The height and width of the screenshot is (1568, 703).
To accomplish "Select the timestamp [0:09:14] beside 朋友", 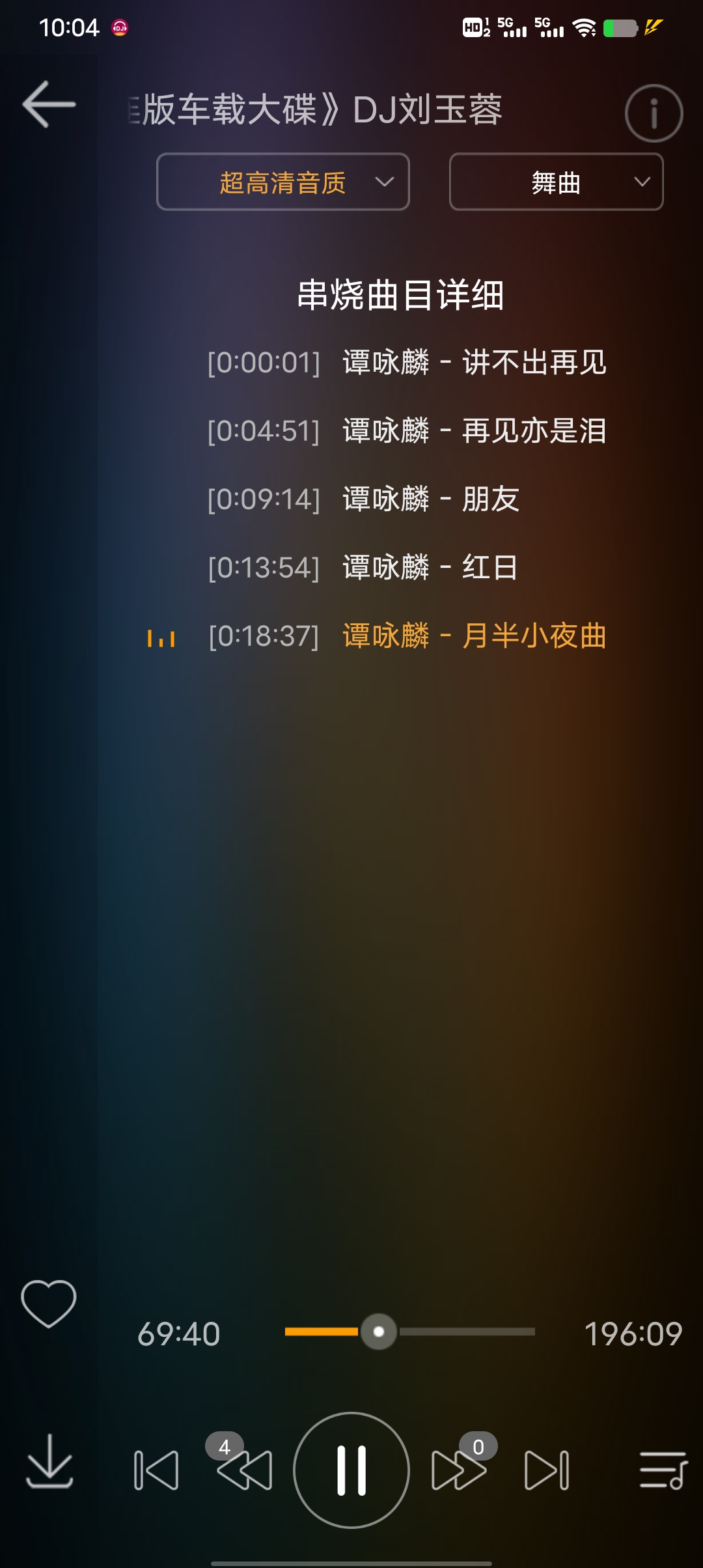I will pos(263,500).
